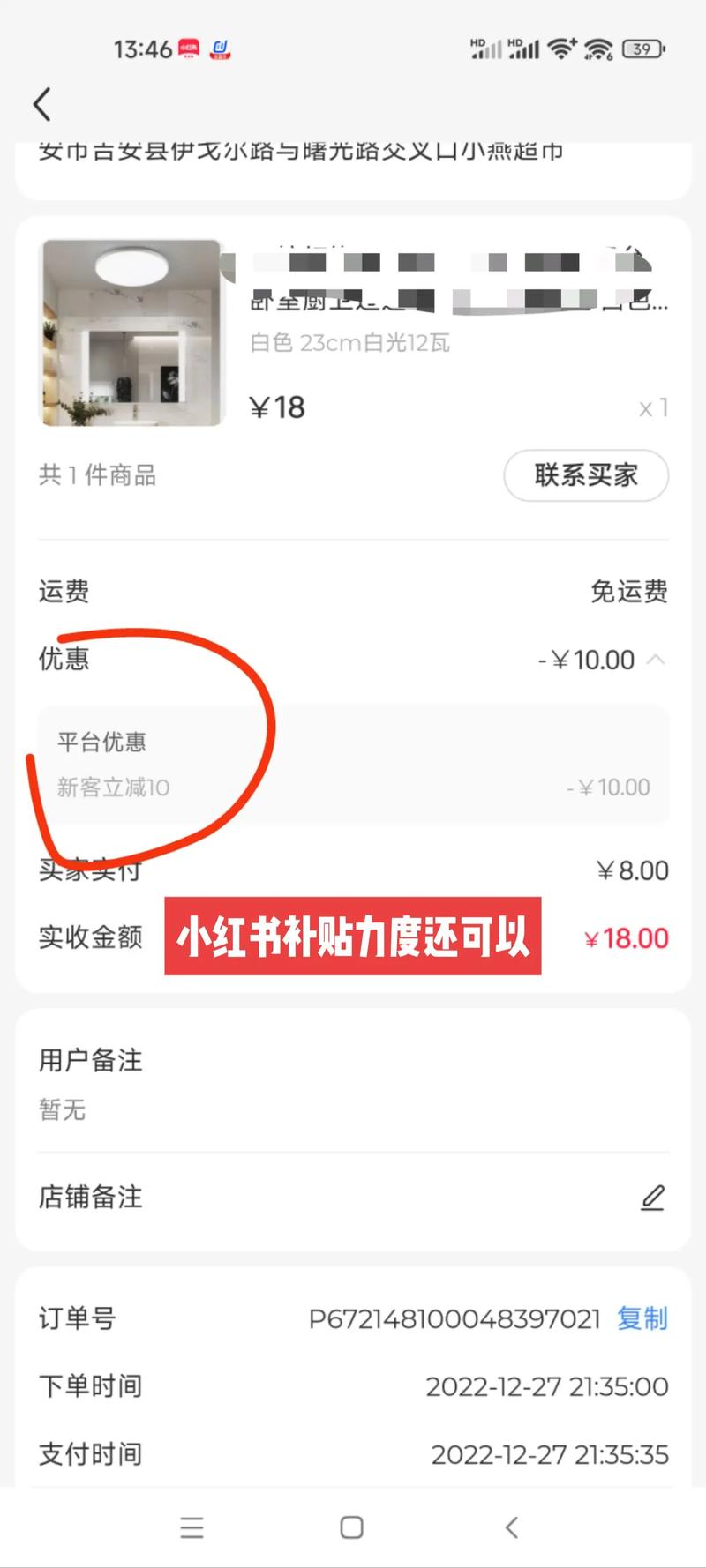Tap the 暂无 user remark field
Viewport: 706px width, 1568px height.
click(61, 1109)
